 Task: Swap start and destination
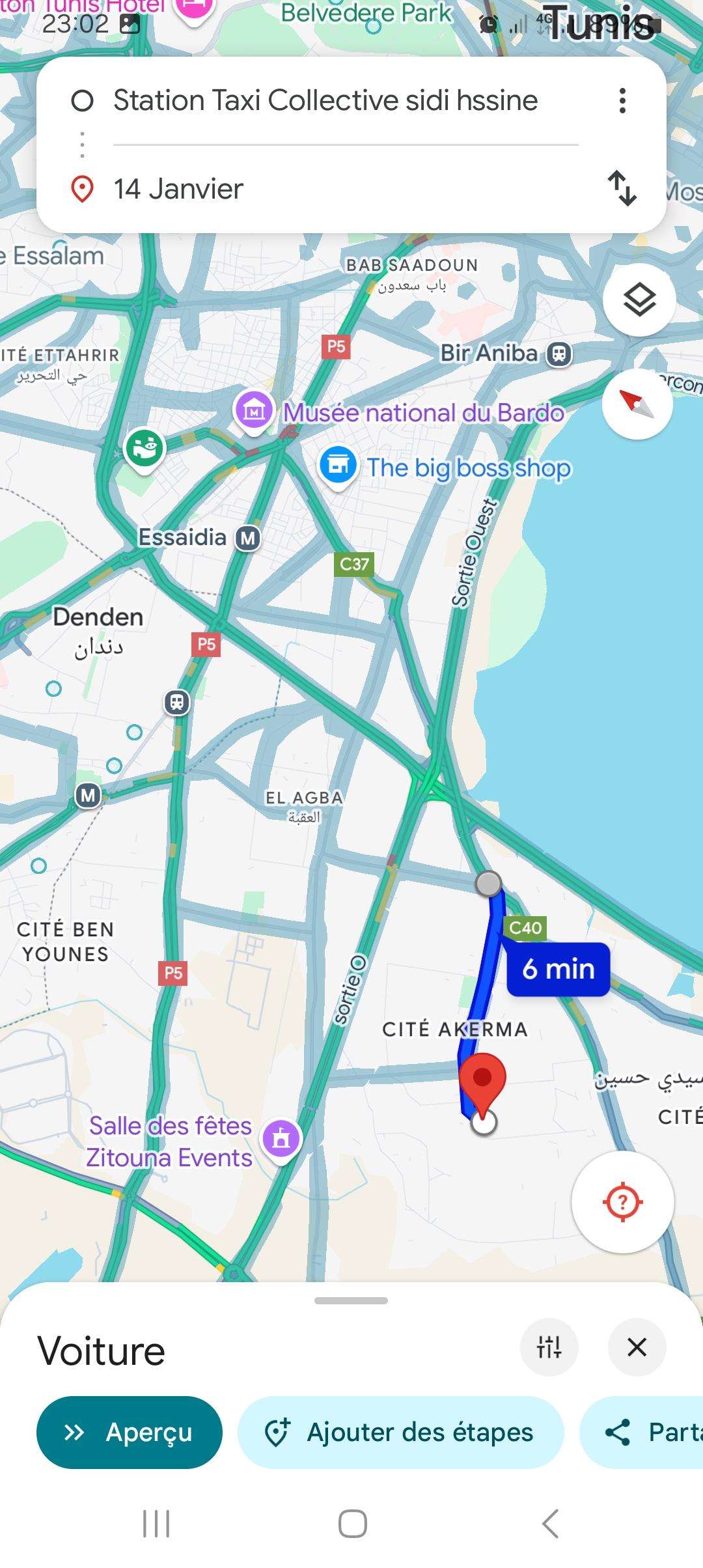coord(622,189)
